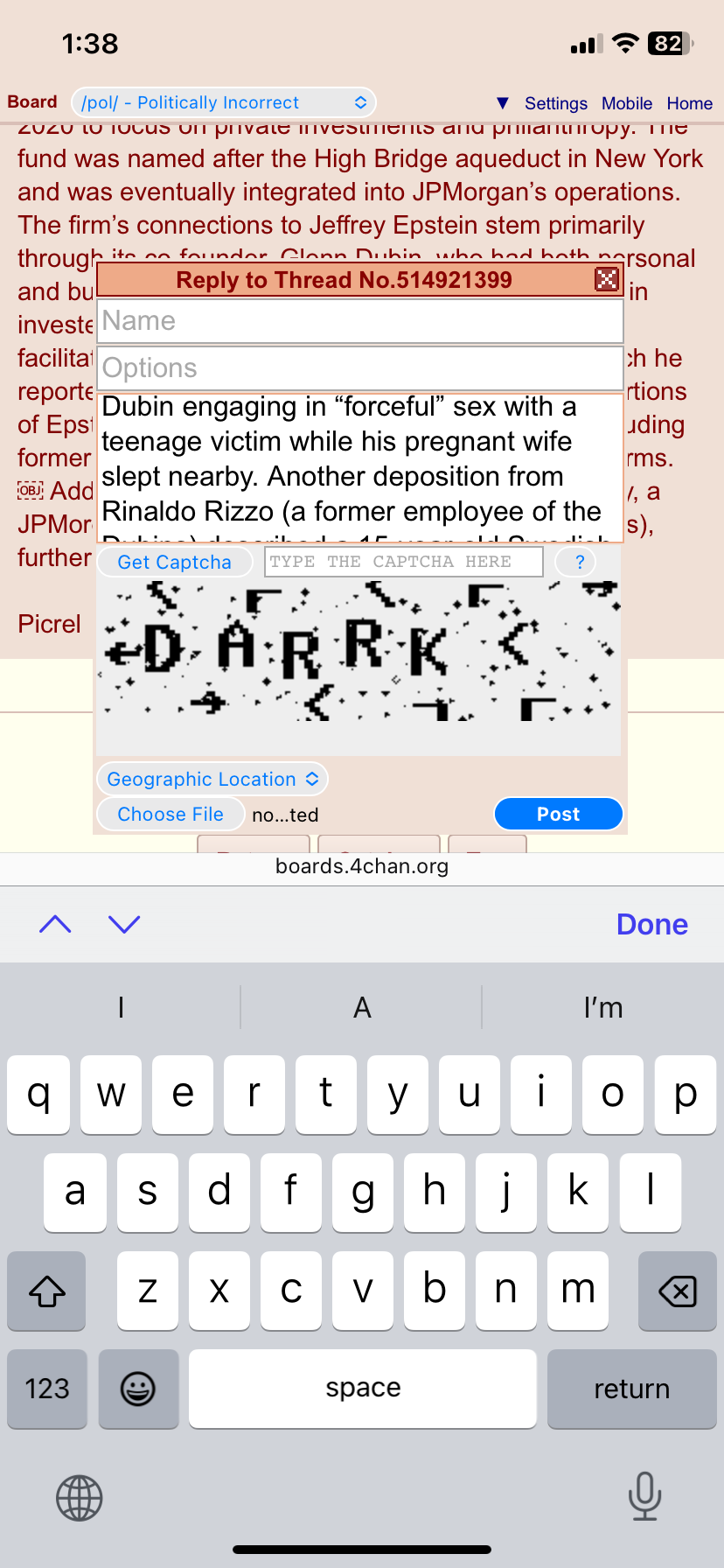Image resolution: width=724 pixels, height=1568 pixels.
Task: Focus the Options field
Action: [x=359, y=368]
